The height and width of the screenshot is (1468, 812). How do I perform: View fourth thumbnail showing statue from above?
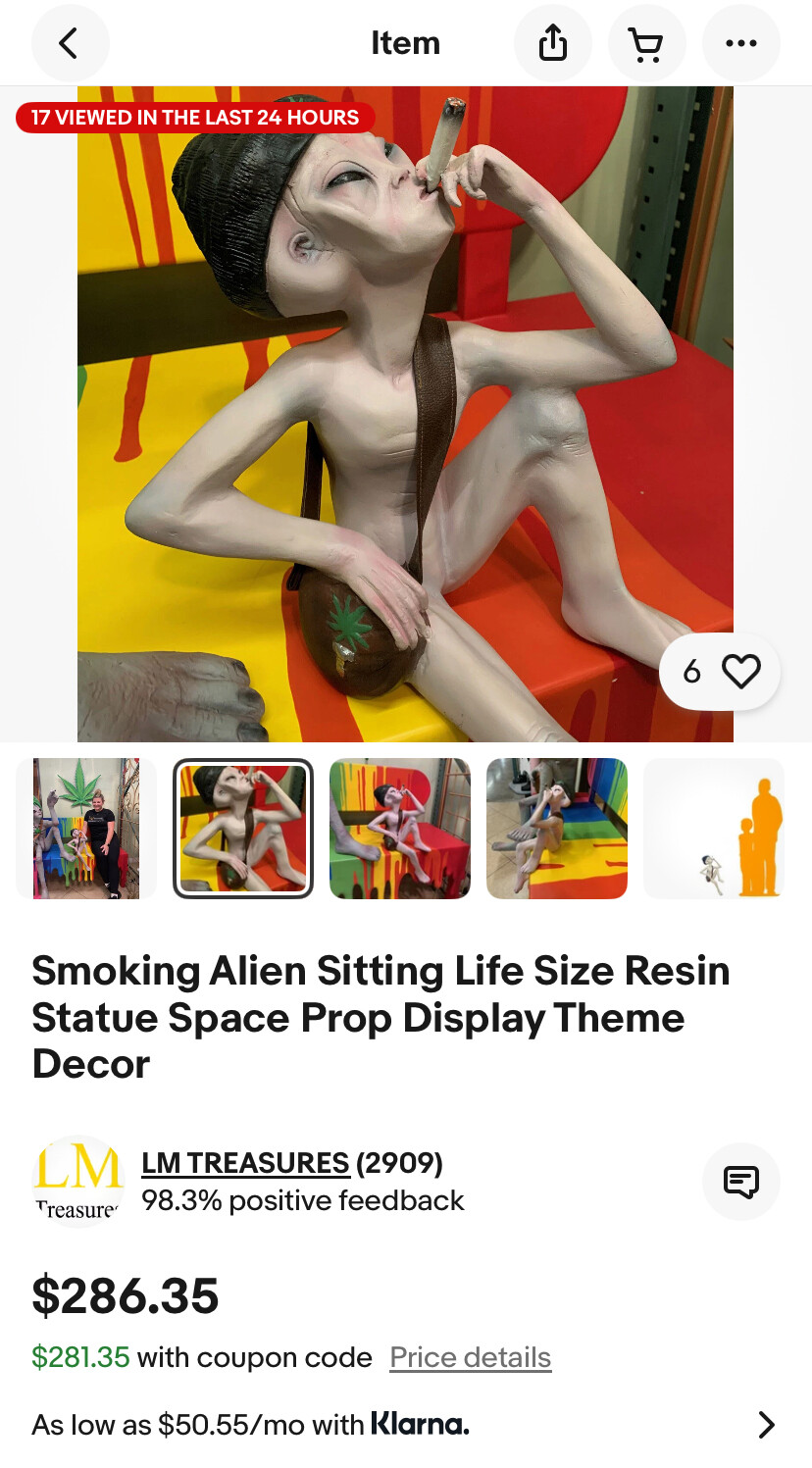[557, 829]
